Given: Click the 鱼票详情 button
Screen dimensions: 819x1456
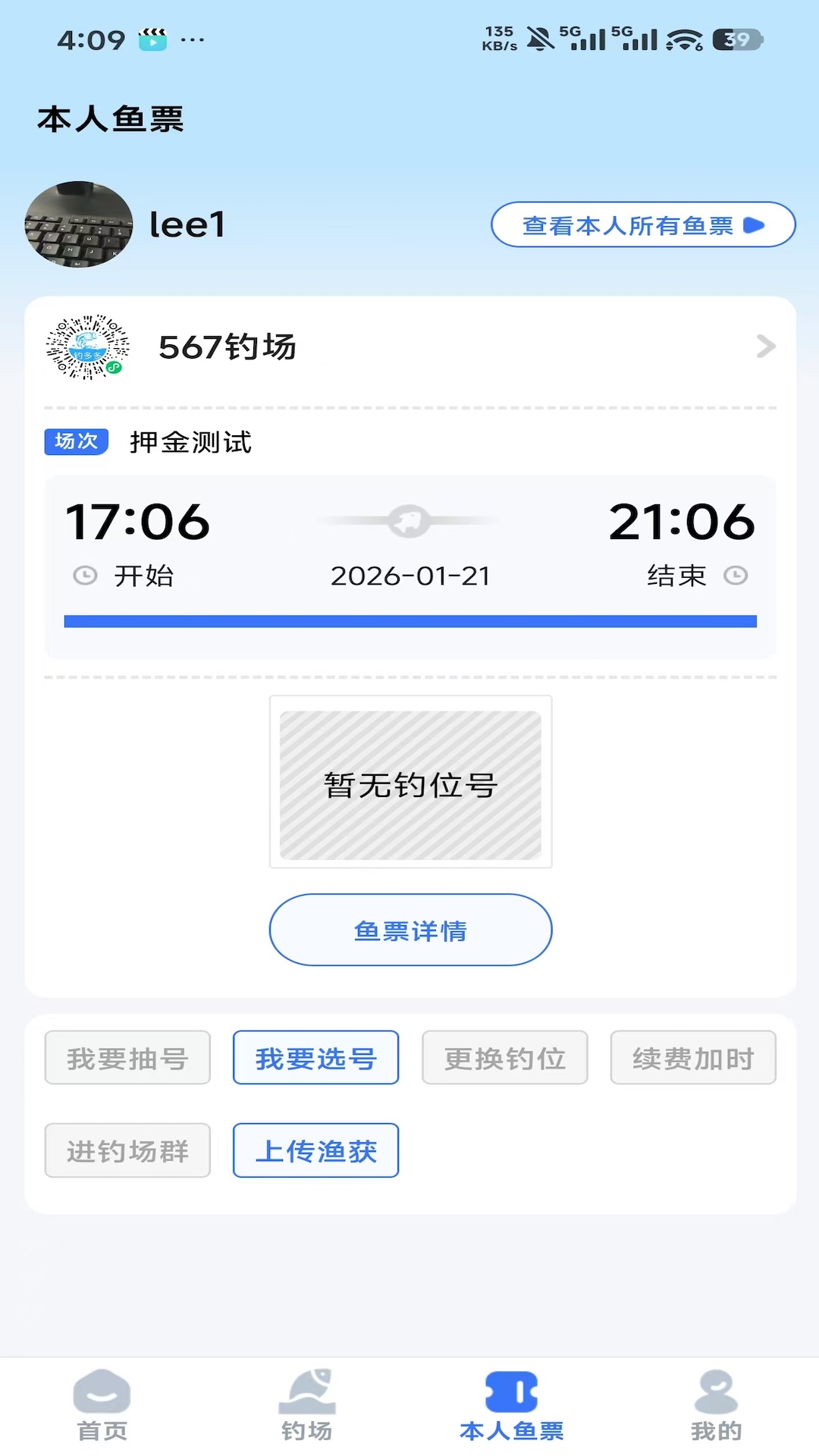Looking at the screenshot, I should tap(409, 930).
